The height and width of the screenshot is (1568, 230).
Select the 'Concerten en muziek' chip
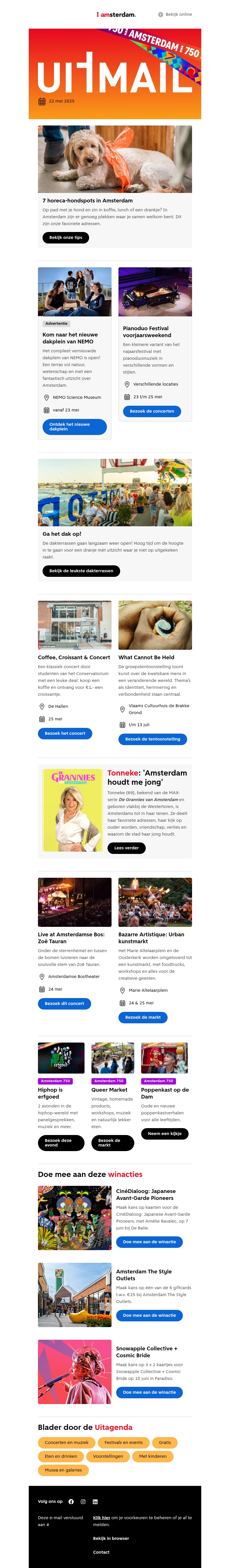[x=66, y=1443]
